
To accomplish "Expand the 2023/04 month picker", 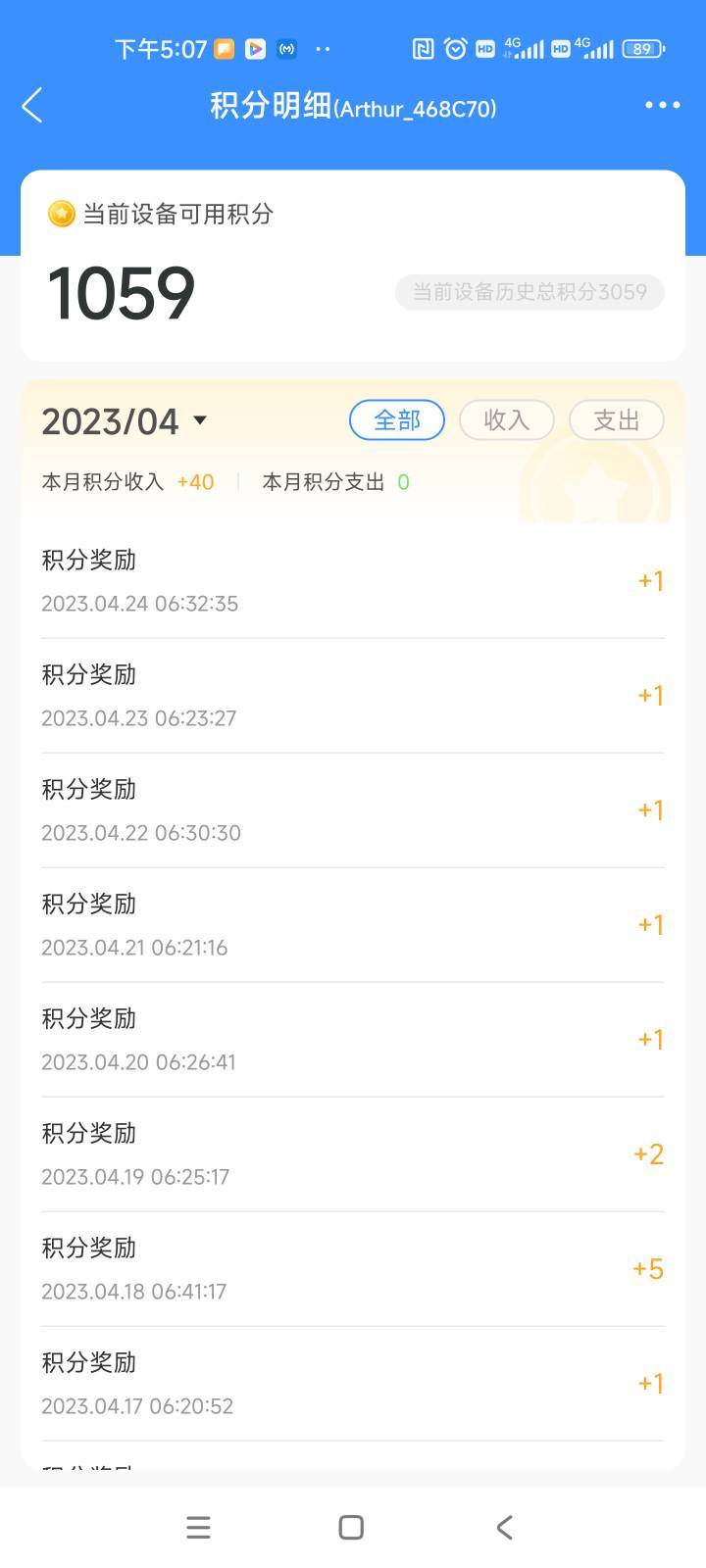I will tap(125, 421).
